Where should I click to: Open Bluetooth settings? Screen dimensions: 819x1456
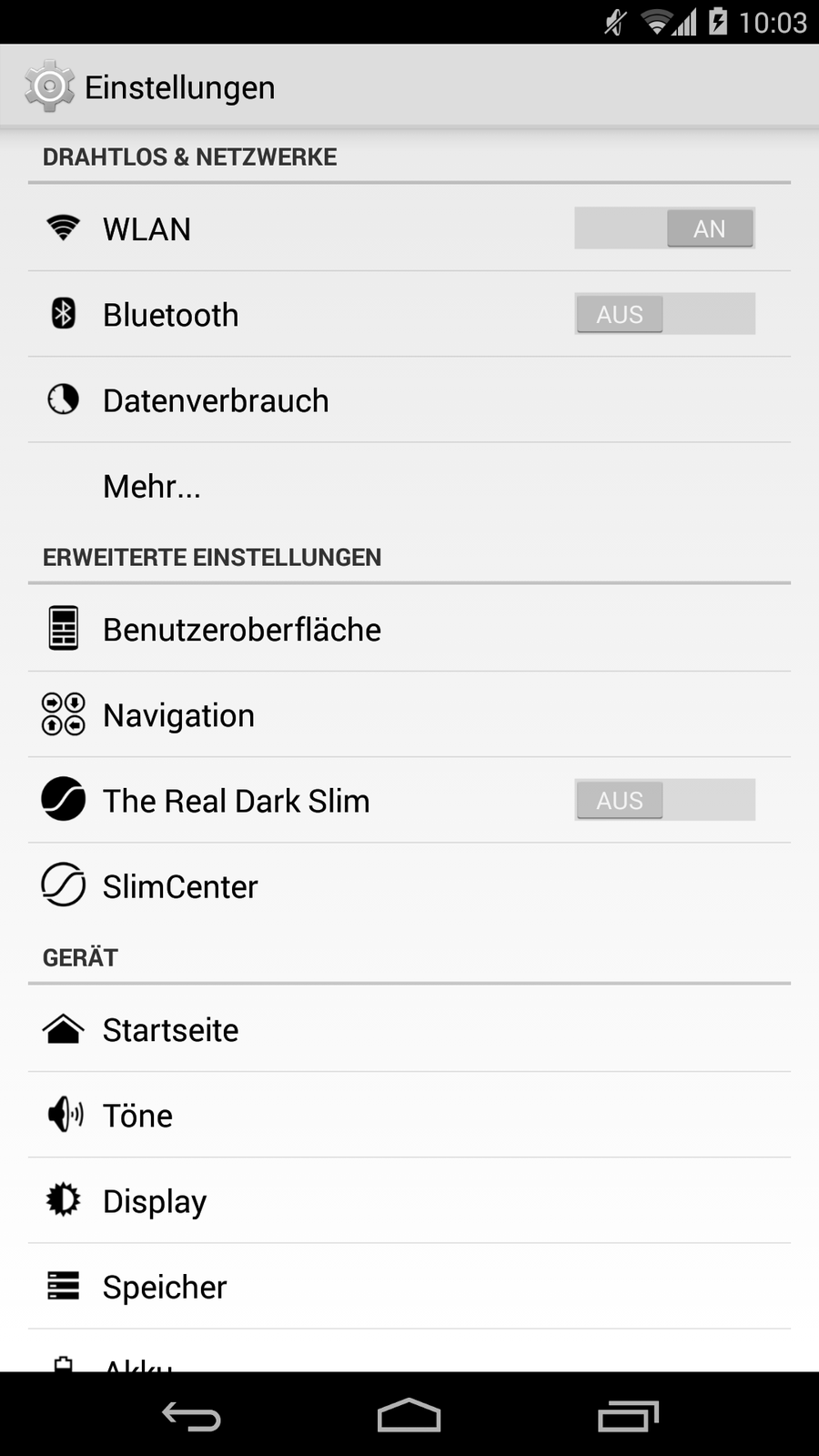pyautogui.click(x=273, y=315)
